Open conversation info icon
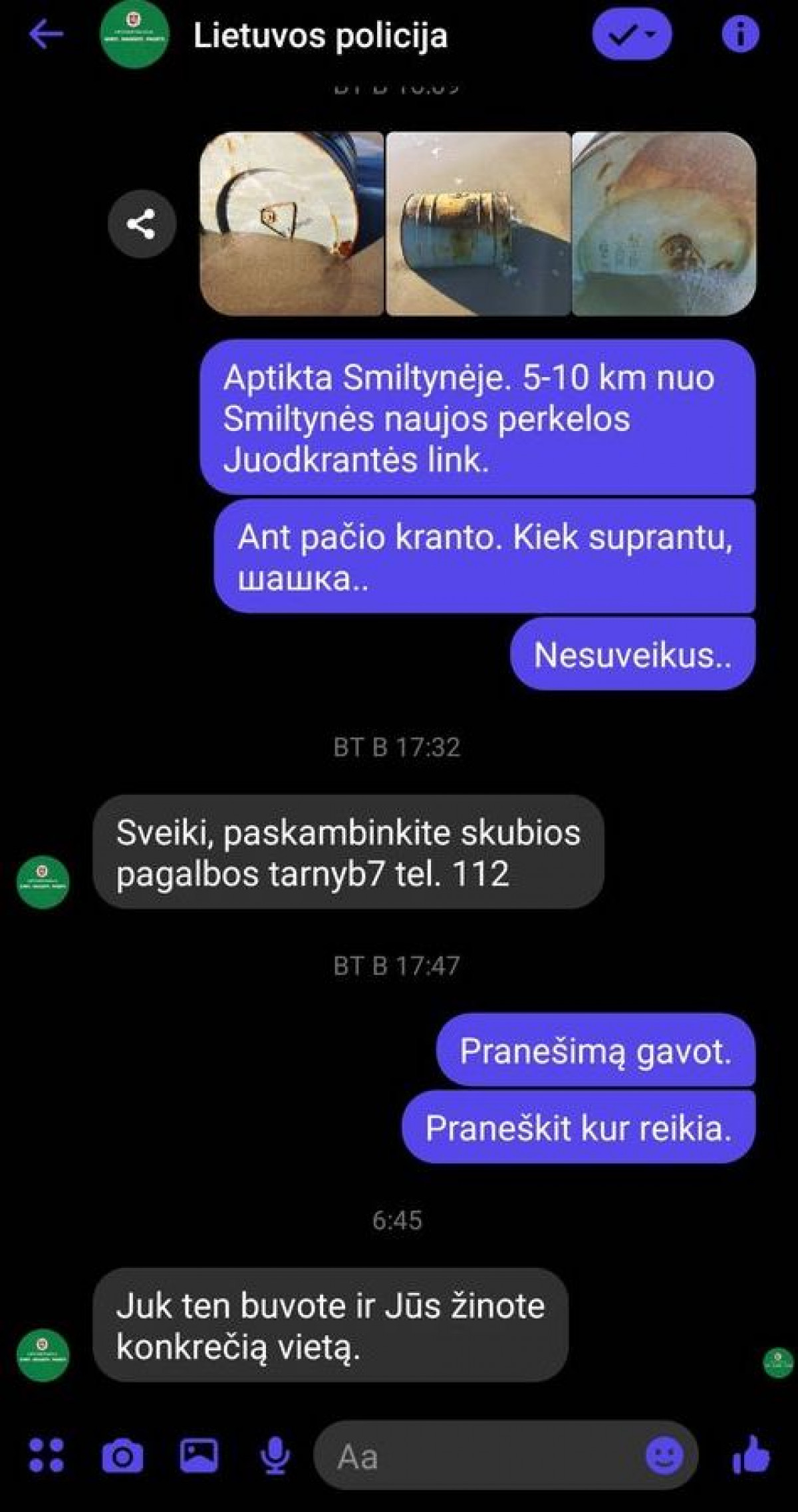798x1512 pixels. (x=740, y=34)
